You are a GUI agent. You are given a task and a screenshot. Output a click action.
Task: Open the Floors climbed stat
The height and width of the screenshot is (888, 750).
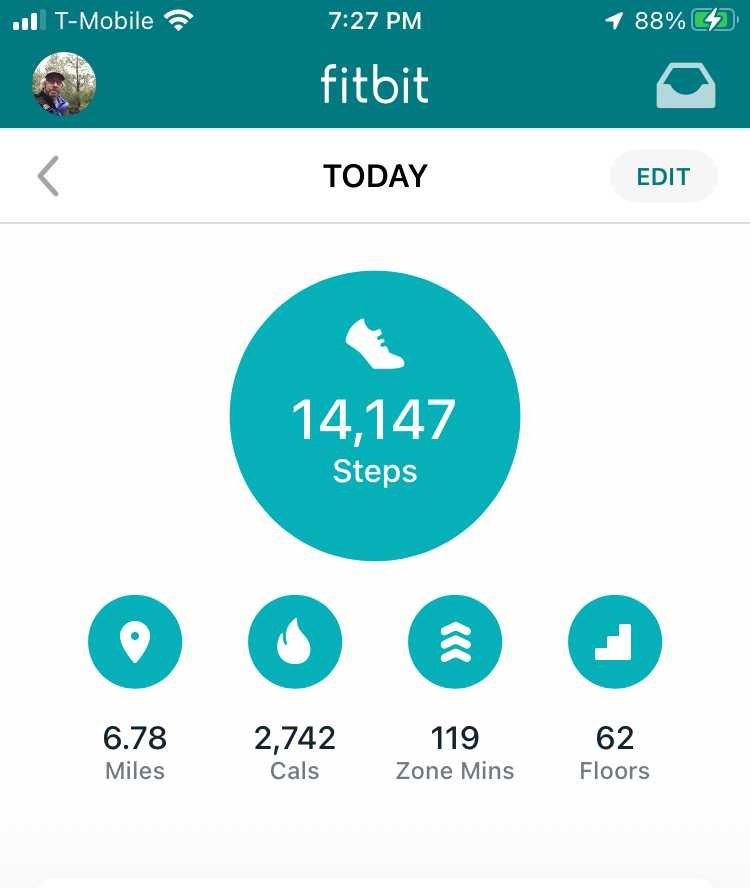coord(614,642)
